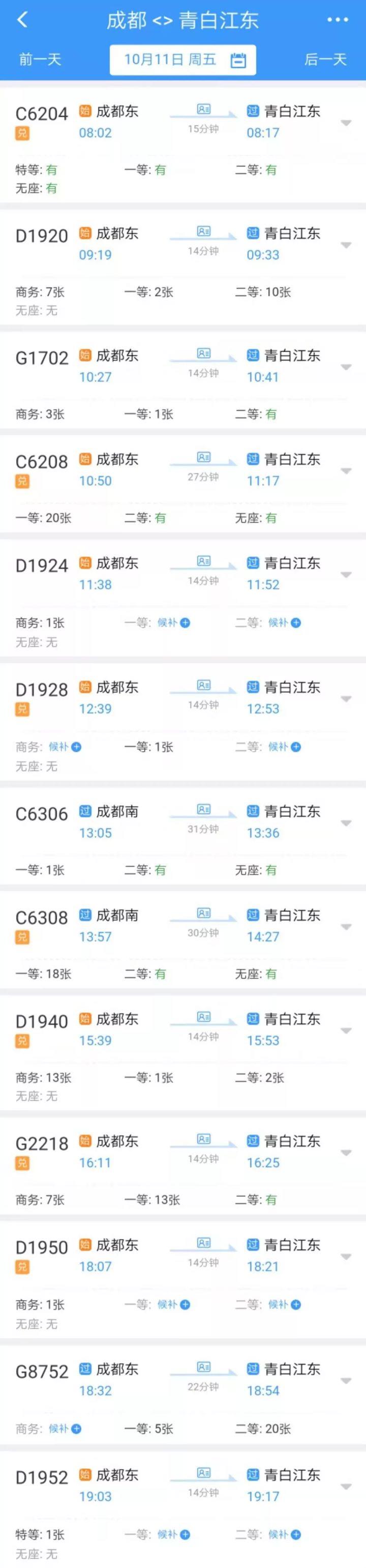
Task: Expand the chevron on train G2218
Action: 346,1153
